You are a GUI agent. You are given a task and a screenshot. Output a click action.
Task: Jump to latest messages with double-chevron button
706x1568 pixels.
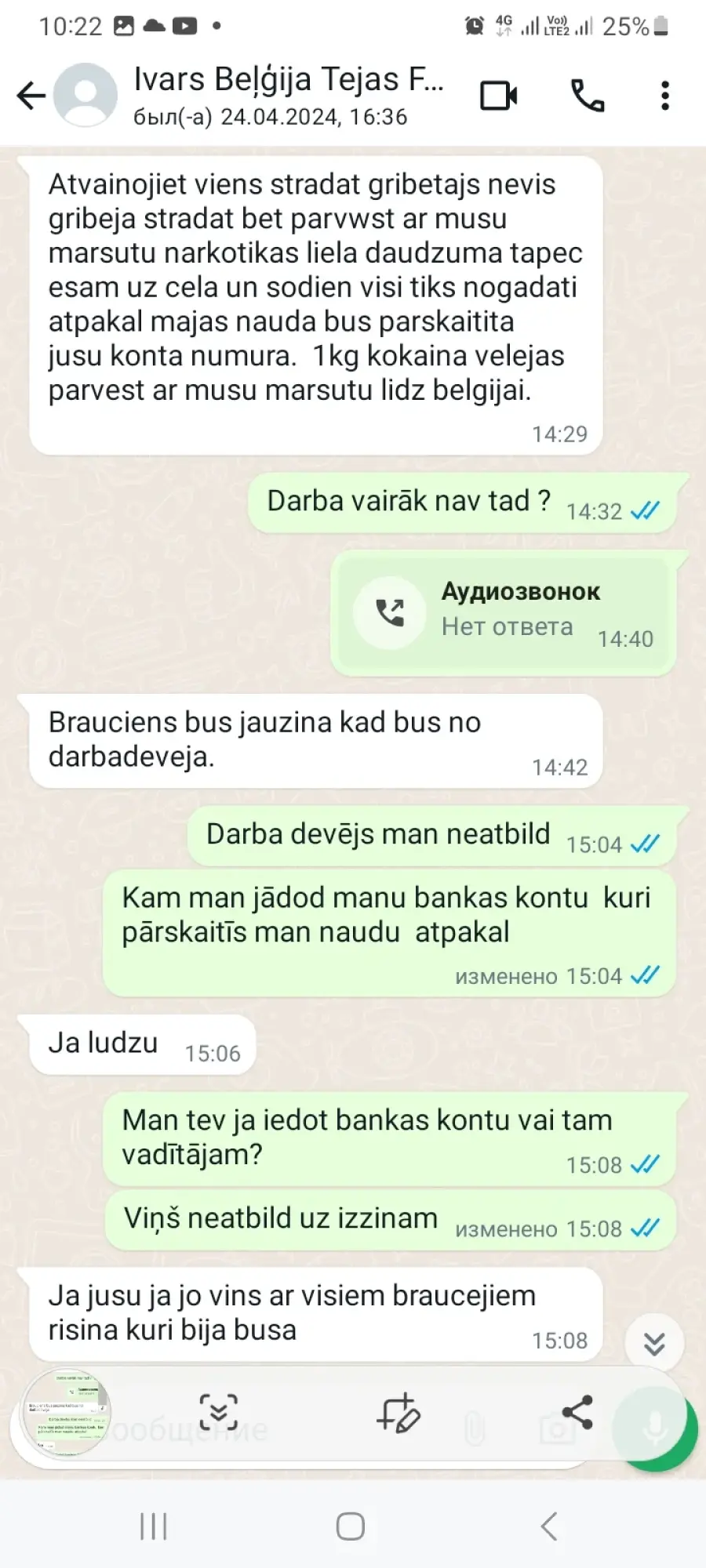[x=654, y=1343]
